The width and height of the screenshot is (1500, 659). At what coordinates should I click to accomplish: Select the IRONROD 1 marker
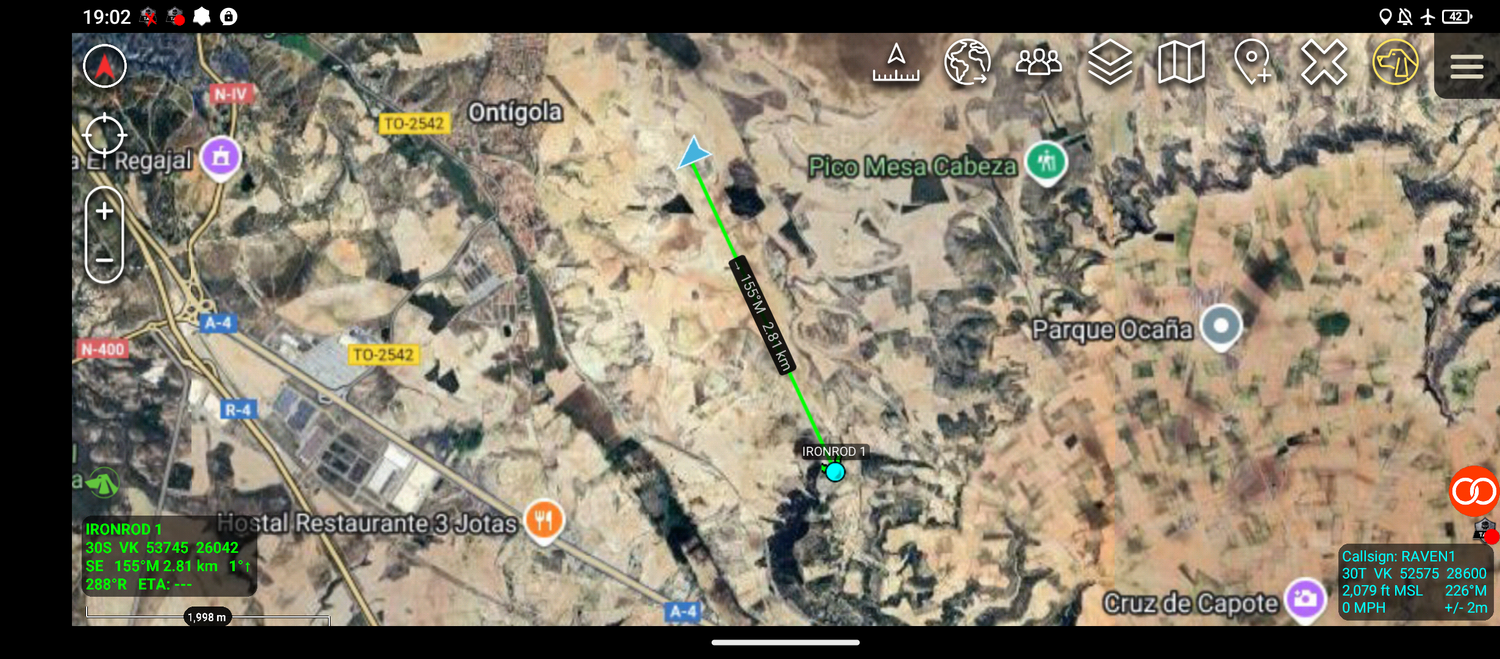(x=835, y=471)
